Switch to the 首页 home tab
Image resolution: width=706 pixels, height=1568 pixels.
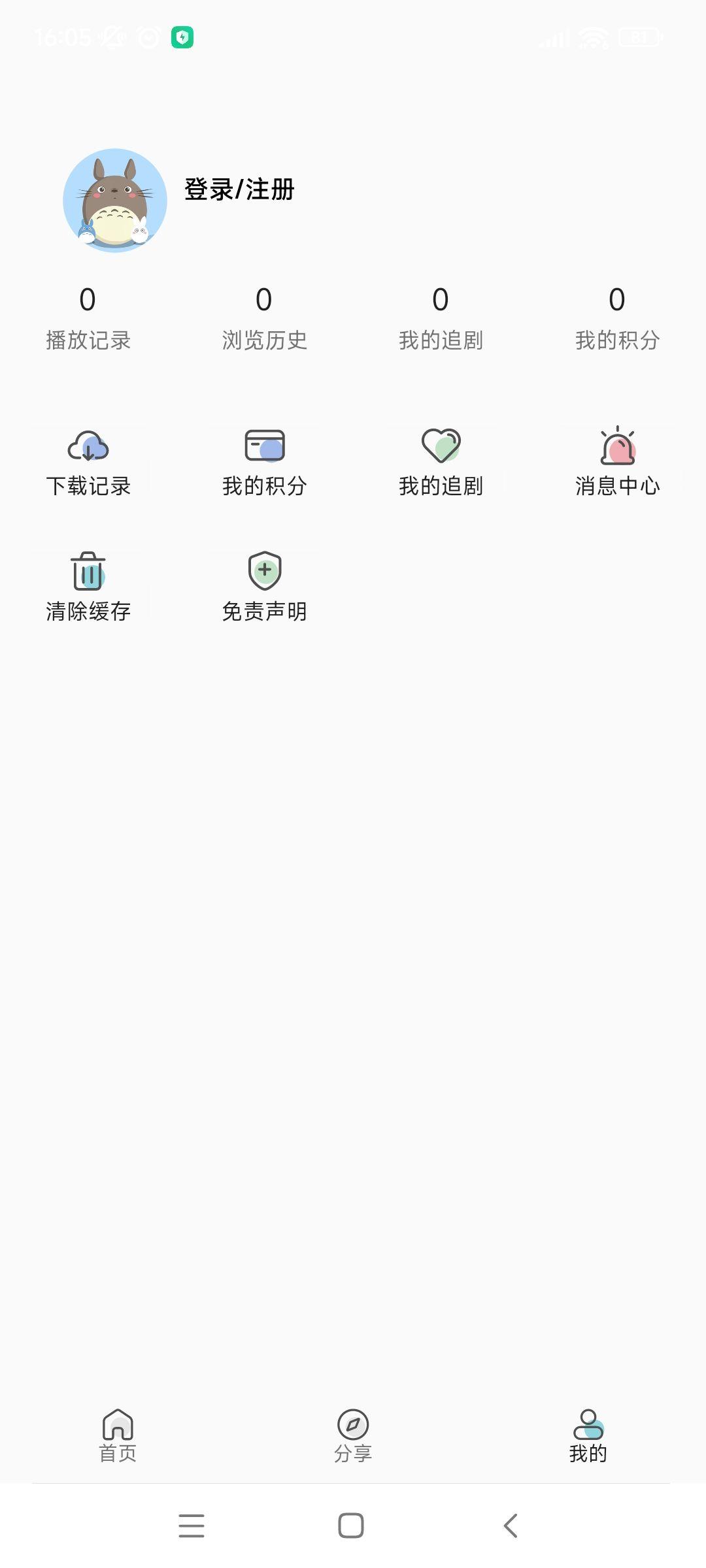click(x=118, y=1435)
